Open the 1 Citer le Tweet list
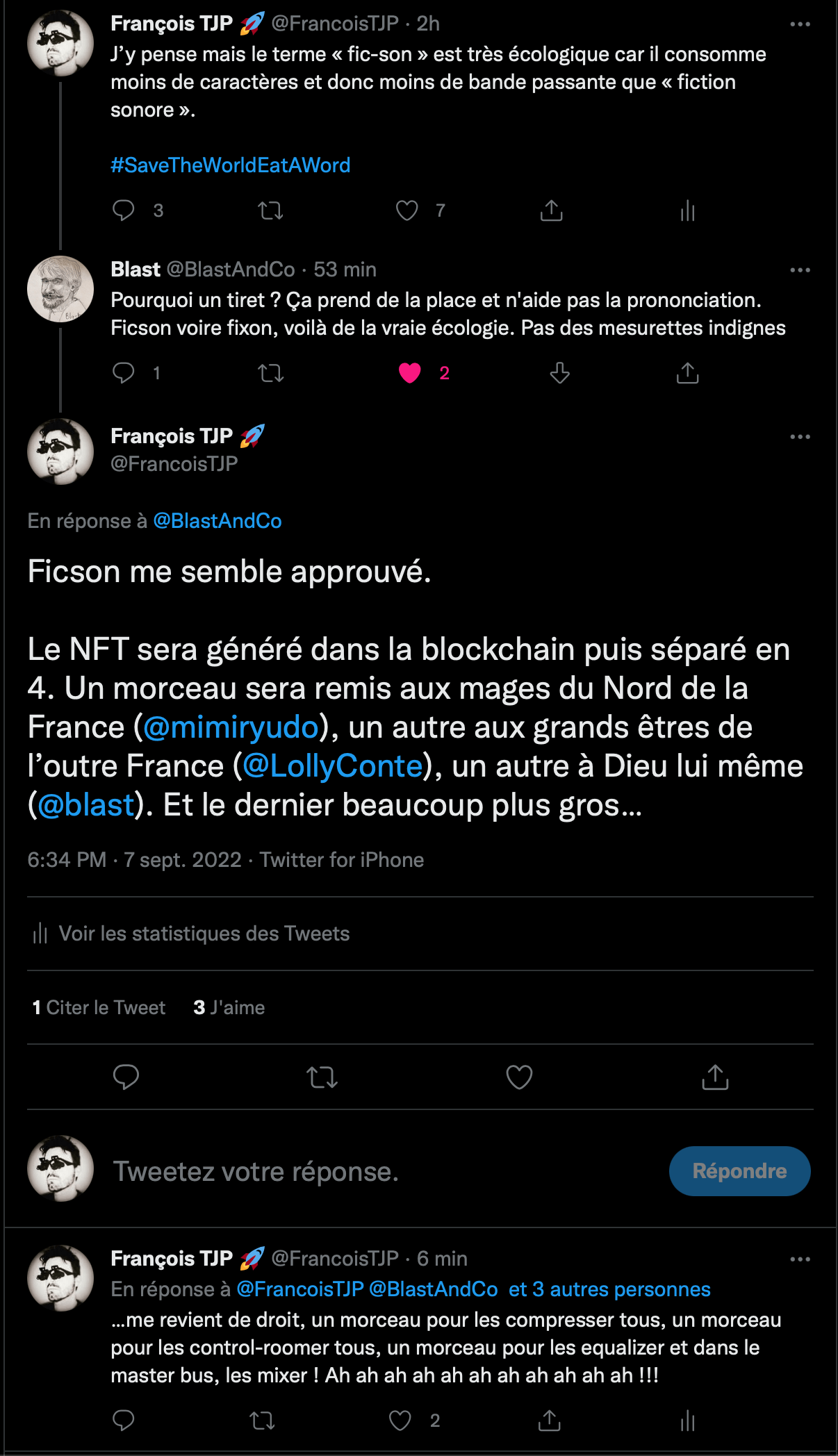 [99, 1007]
